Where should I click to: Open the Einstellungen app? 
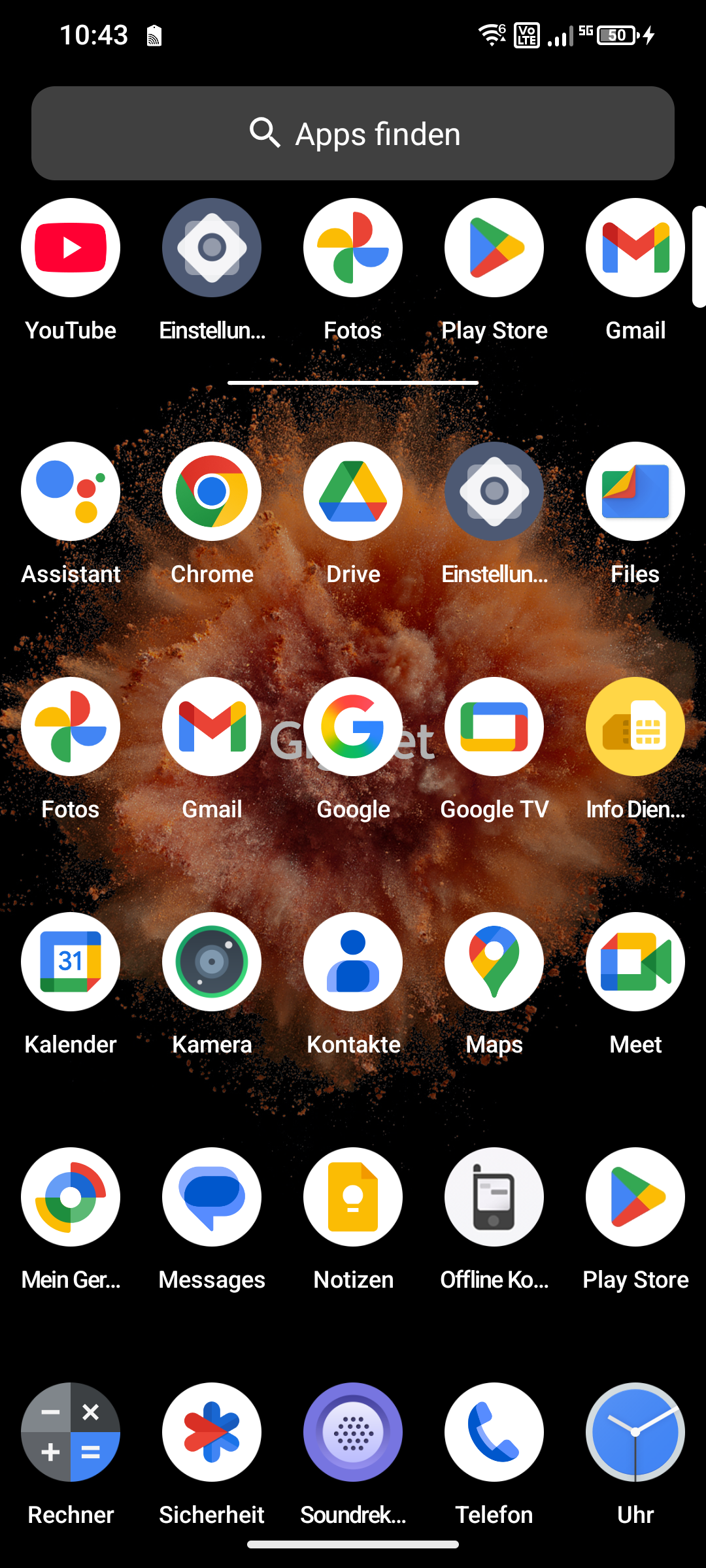click(494, 491)
